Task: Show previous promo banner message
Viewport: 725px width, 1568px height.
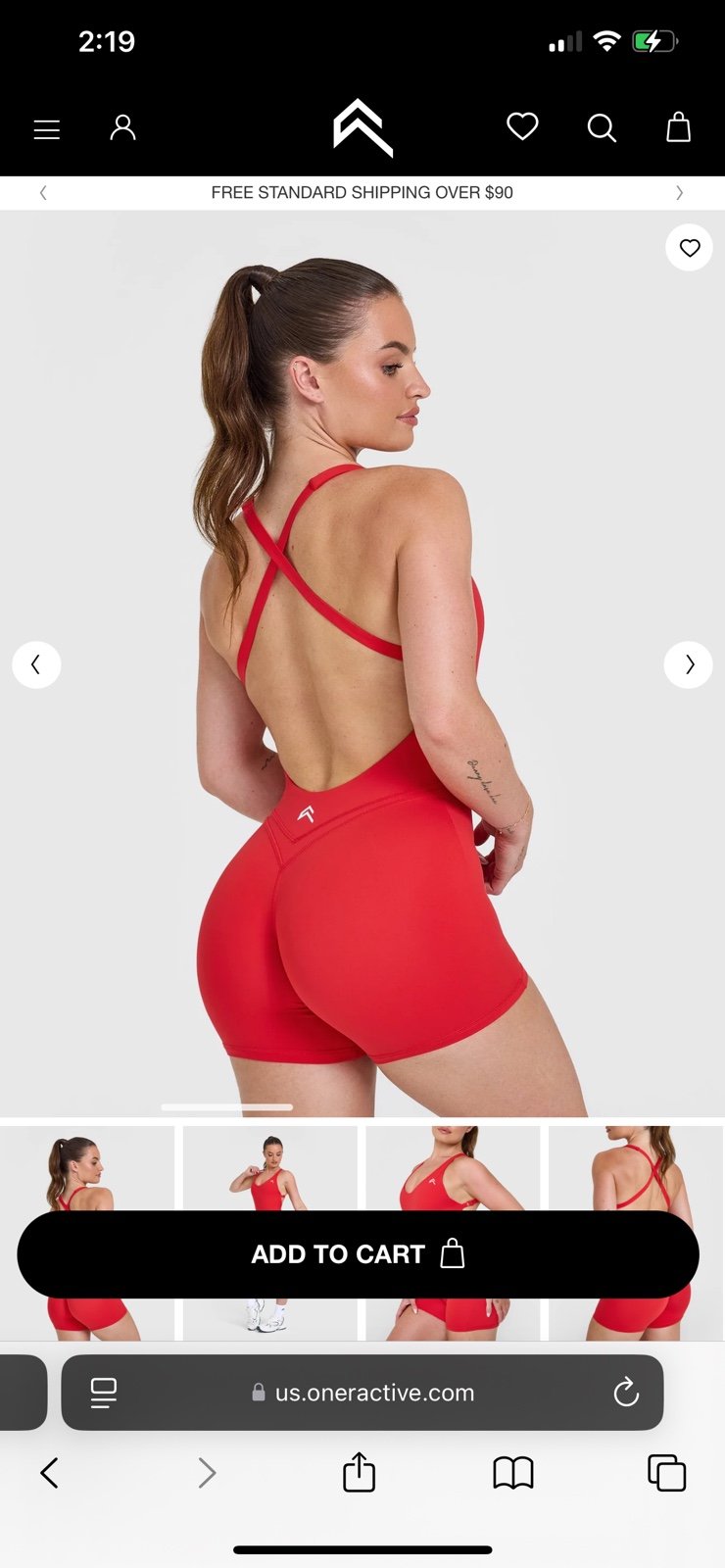Action: click(43, 193)
